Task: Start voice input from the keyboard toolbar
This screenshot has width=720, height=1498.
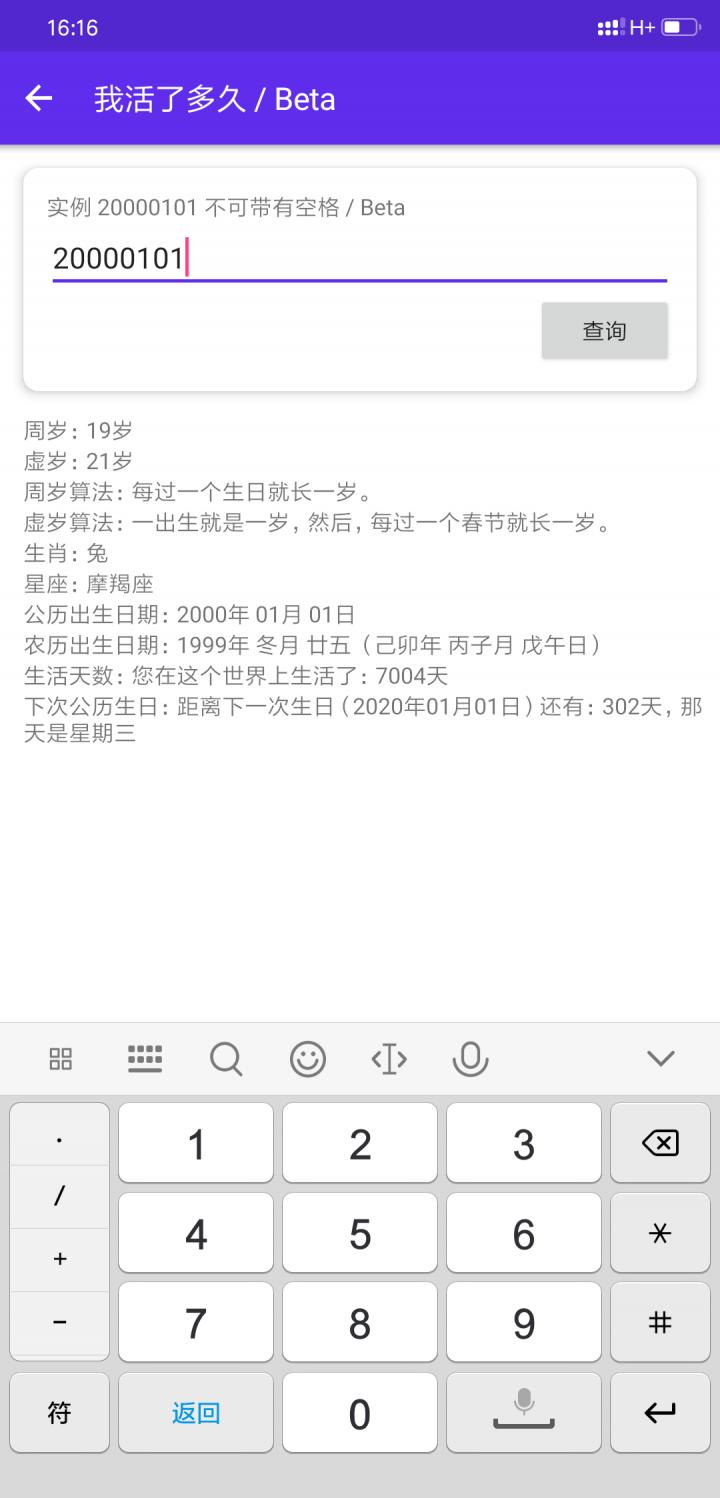Action: (470, 1058)
